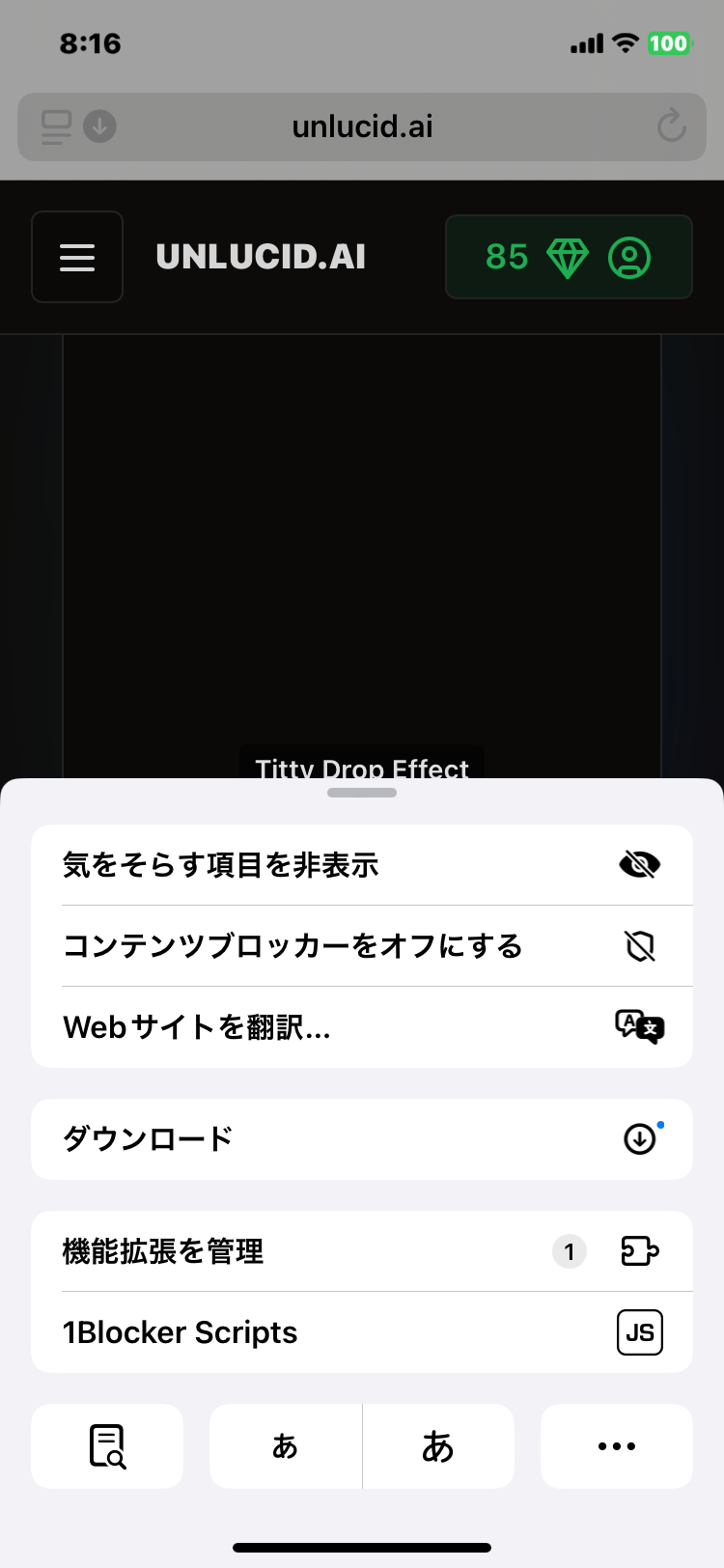The image size is (724, 1568).
Task: Tap the 85 credits counter button
Action: pos(506,257)
